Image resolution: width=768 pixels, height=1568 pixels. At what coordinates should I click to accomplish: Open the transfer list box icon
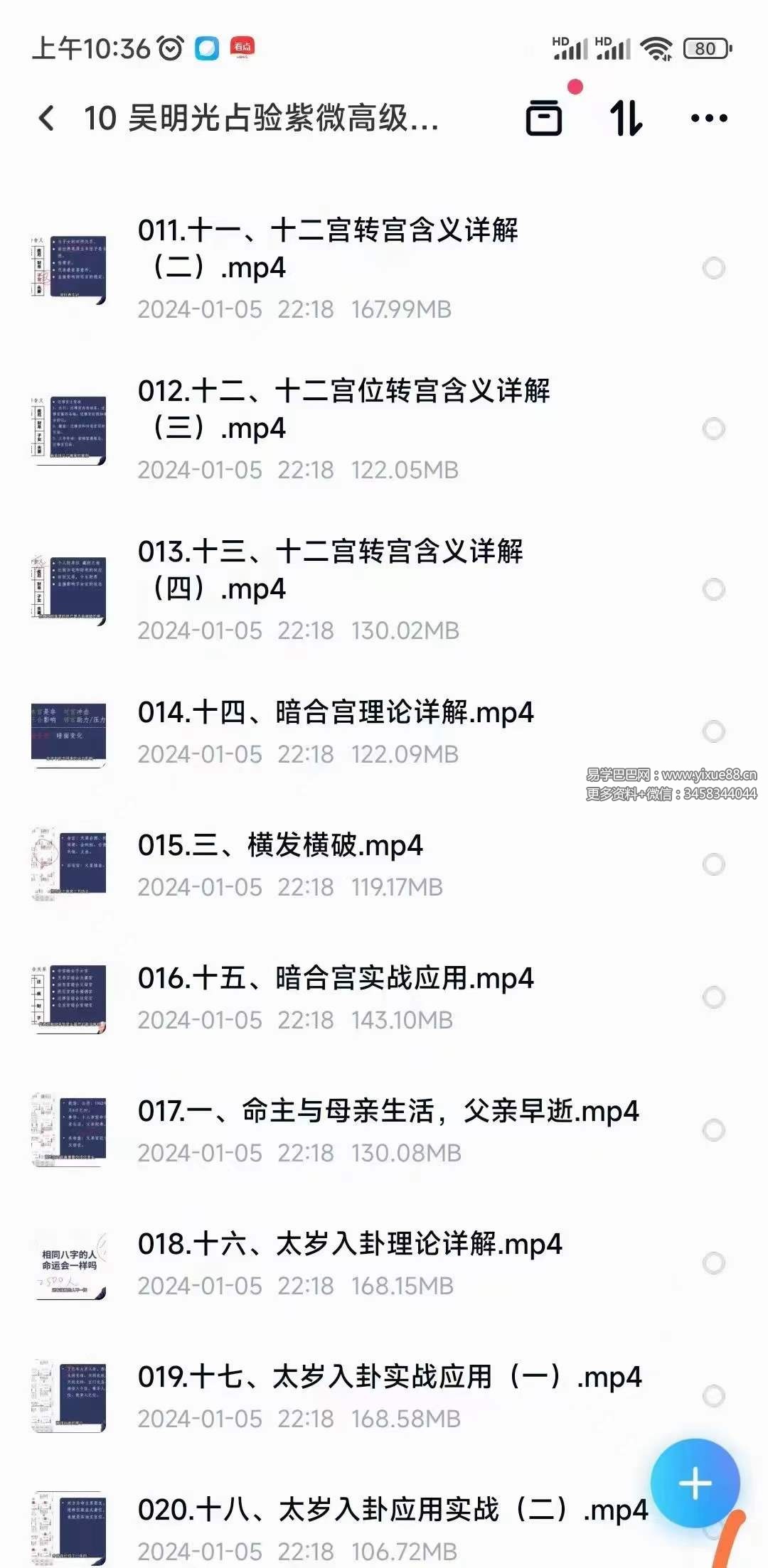point(544,118)
